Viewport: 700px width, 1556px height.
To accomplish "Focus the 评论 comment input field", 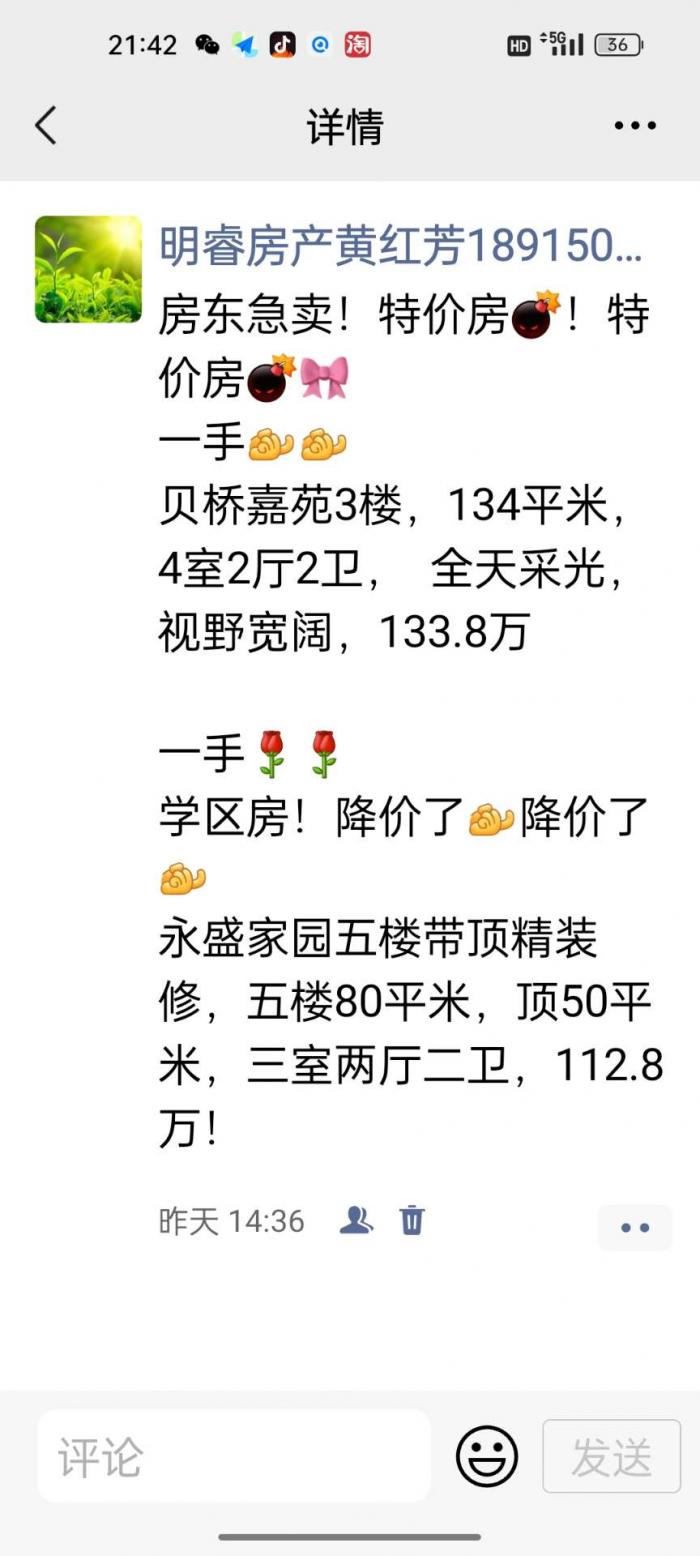I will (x=234, y=1456).
